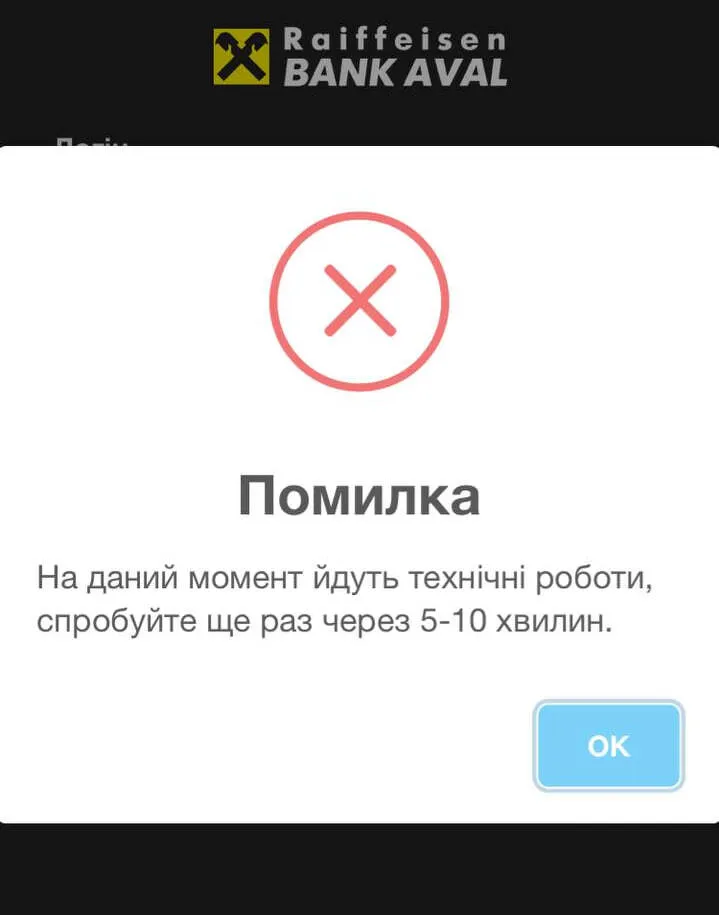
Task: Tap OK to dismiss the error dialog
Action: (608, 746)
